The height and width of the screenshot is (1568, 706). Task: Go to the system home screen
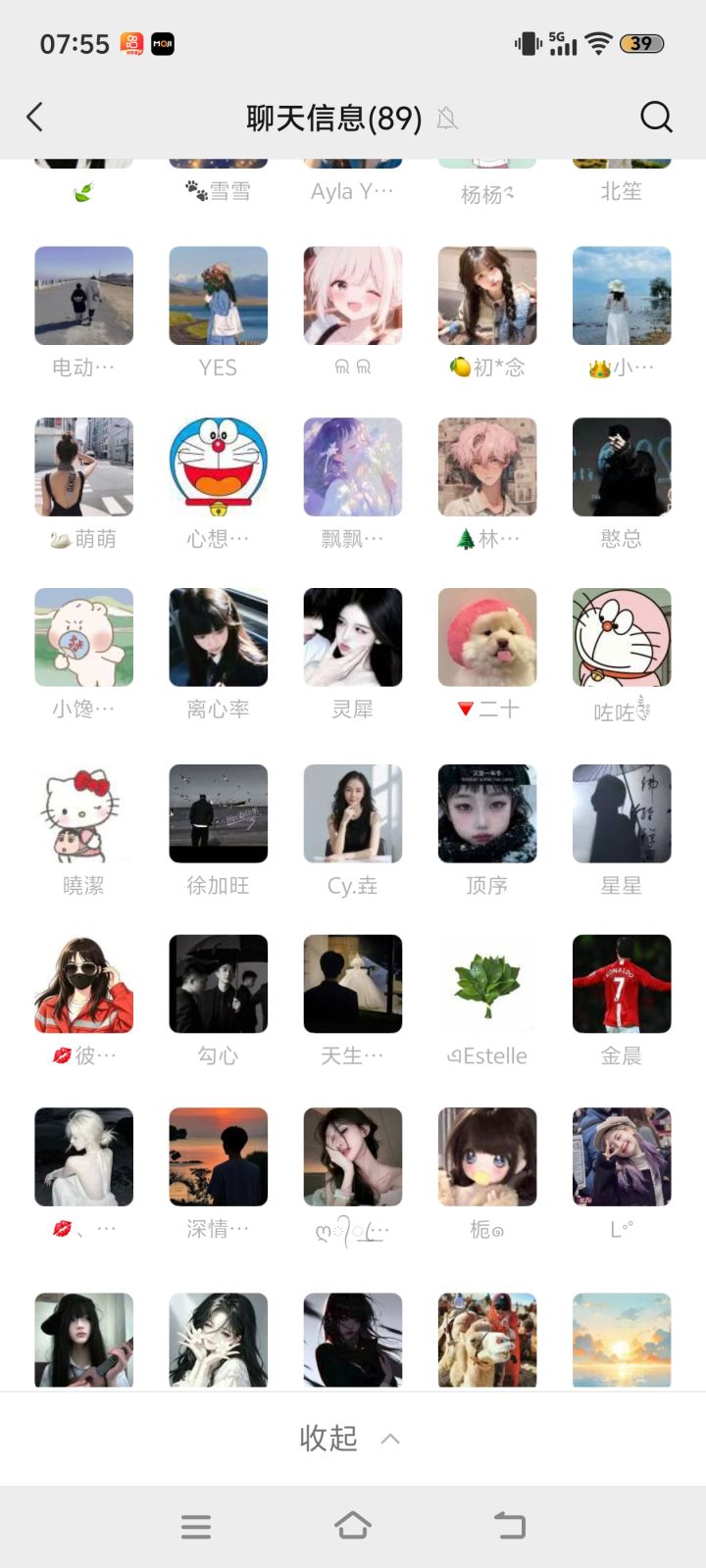[353, 1526]
